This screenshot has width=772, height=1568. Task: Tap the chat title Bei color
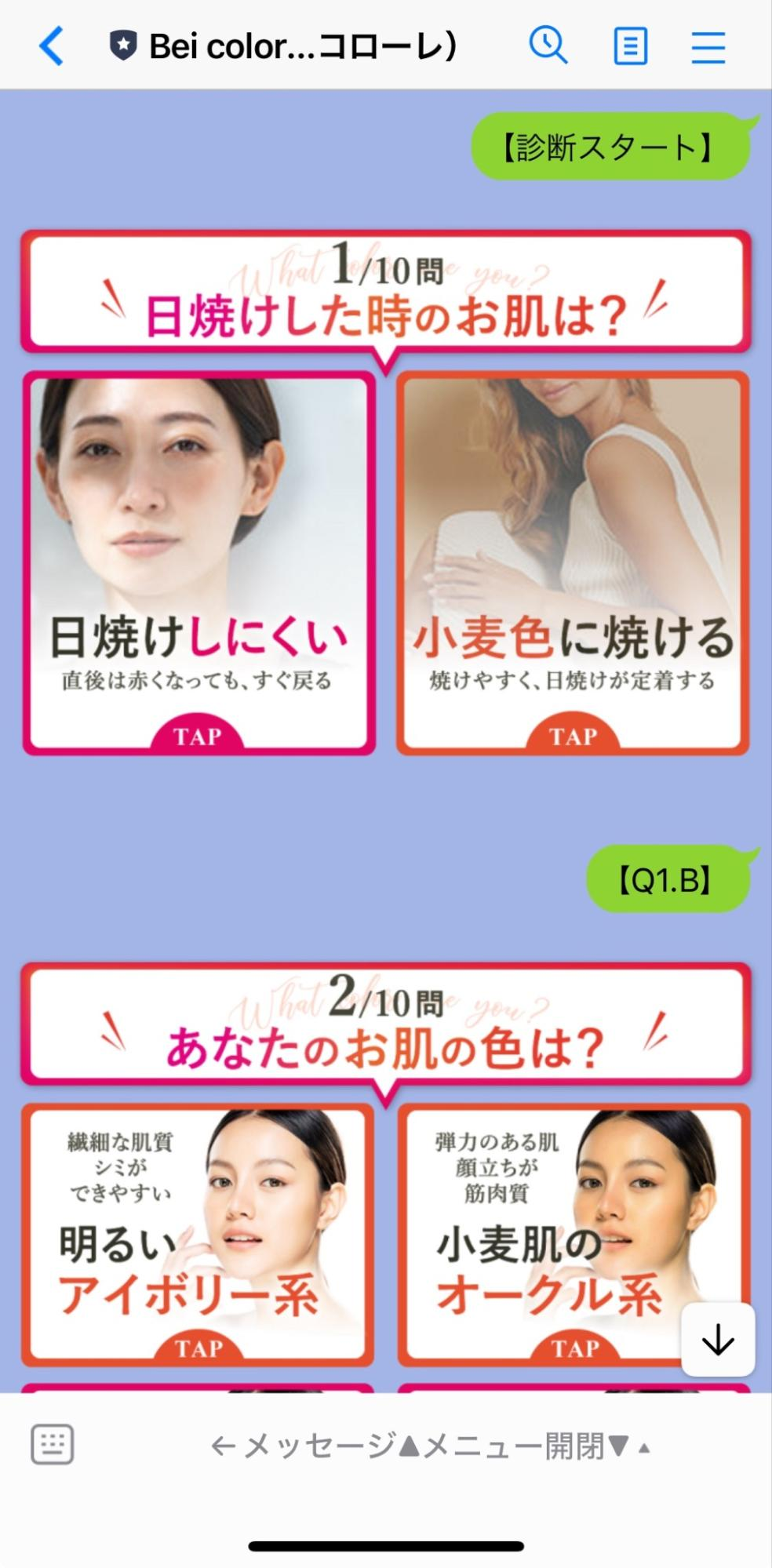pyautogui.click(x=235, y=45)
